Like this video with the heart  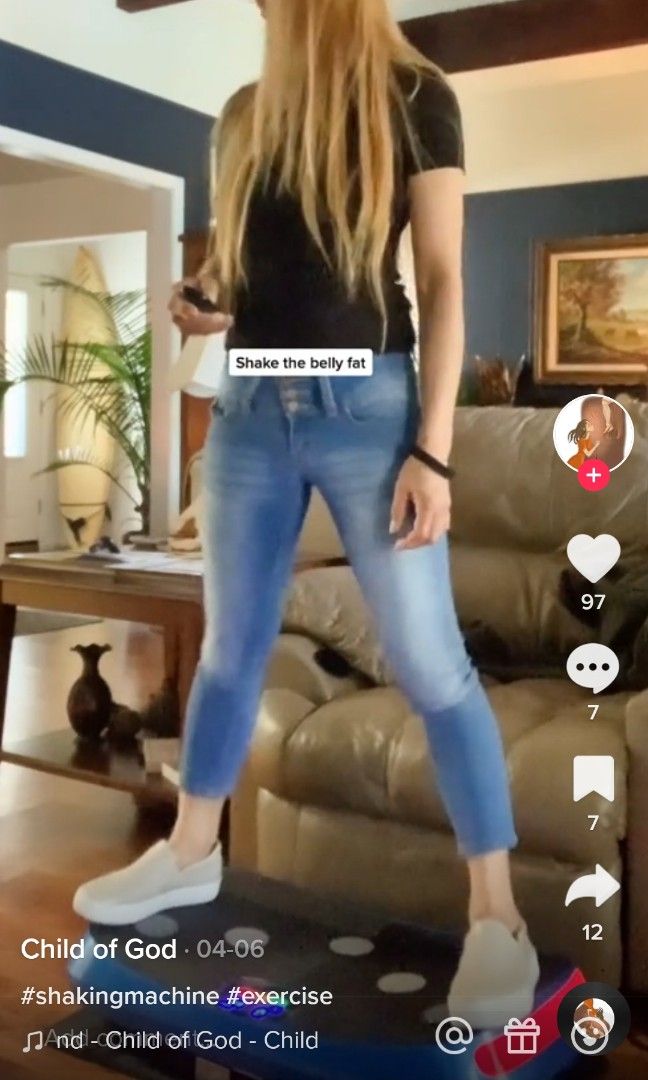pos(593,558)
